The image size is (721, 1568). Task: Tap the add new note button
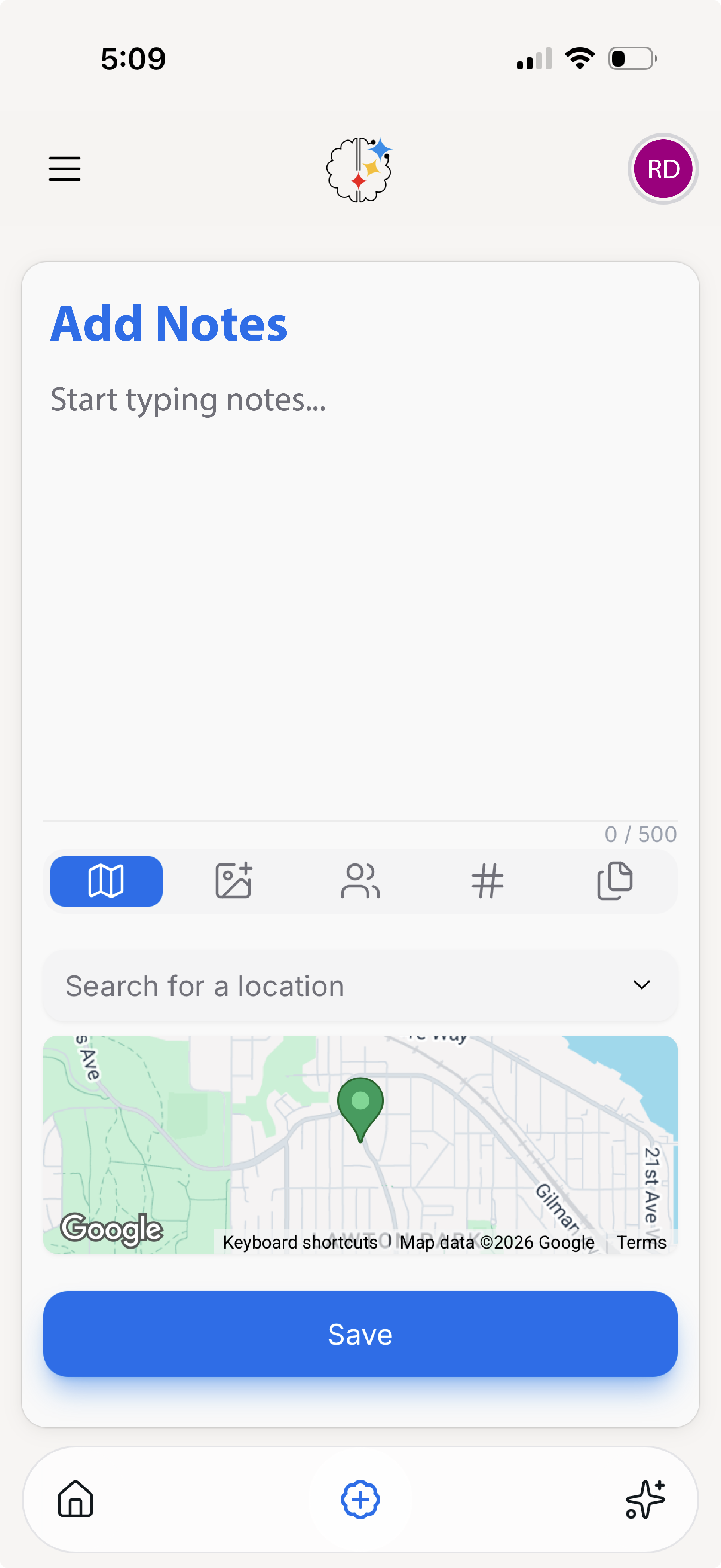coord(360,1499)
